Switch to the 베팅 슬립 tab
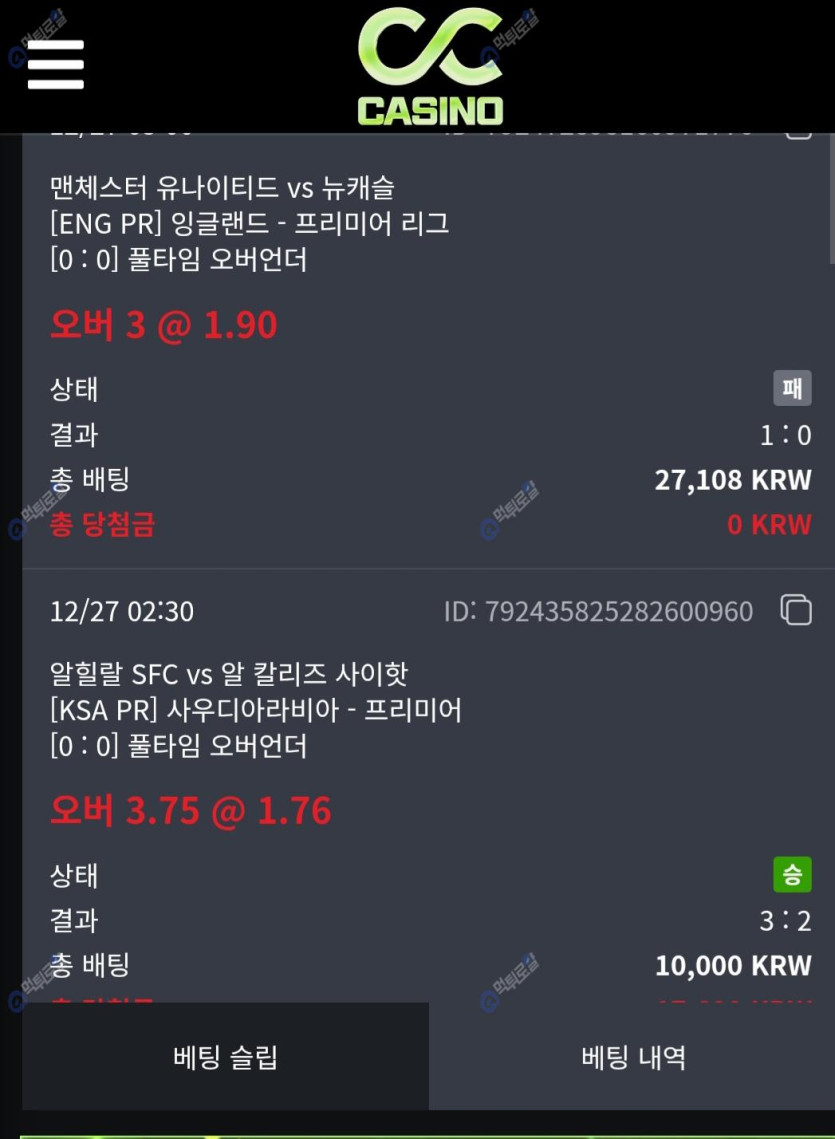The image size is (835, 1139). (225, 1057)
